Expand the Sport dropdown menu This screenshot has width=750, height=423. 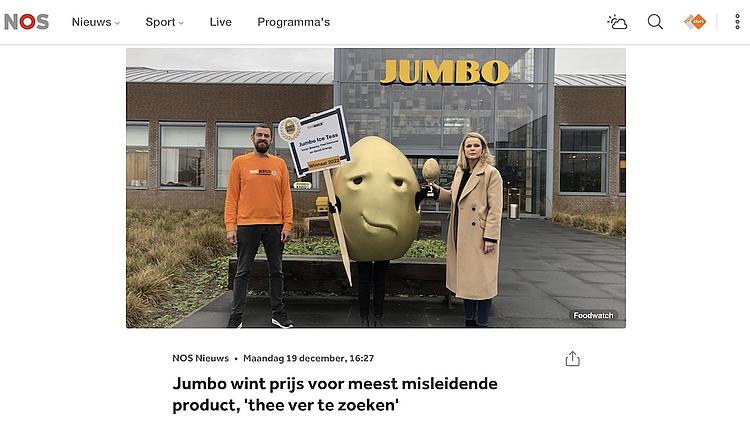(164, 22)
